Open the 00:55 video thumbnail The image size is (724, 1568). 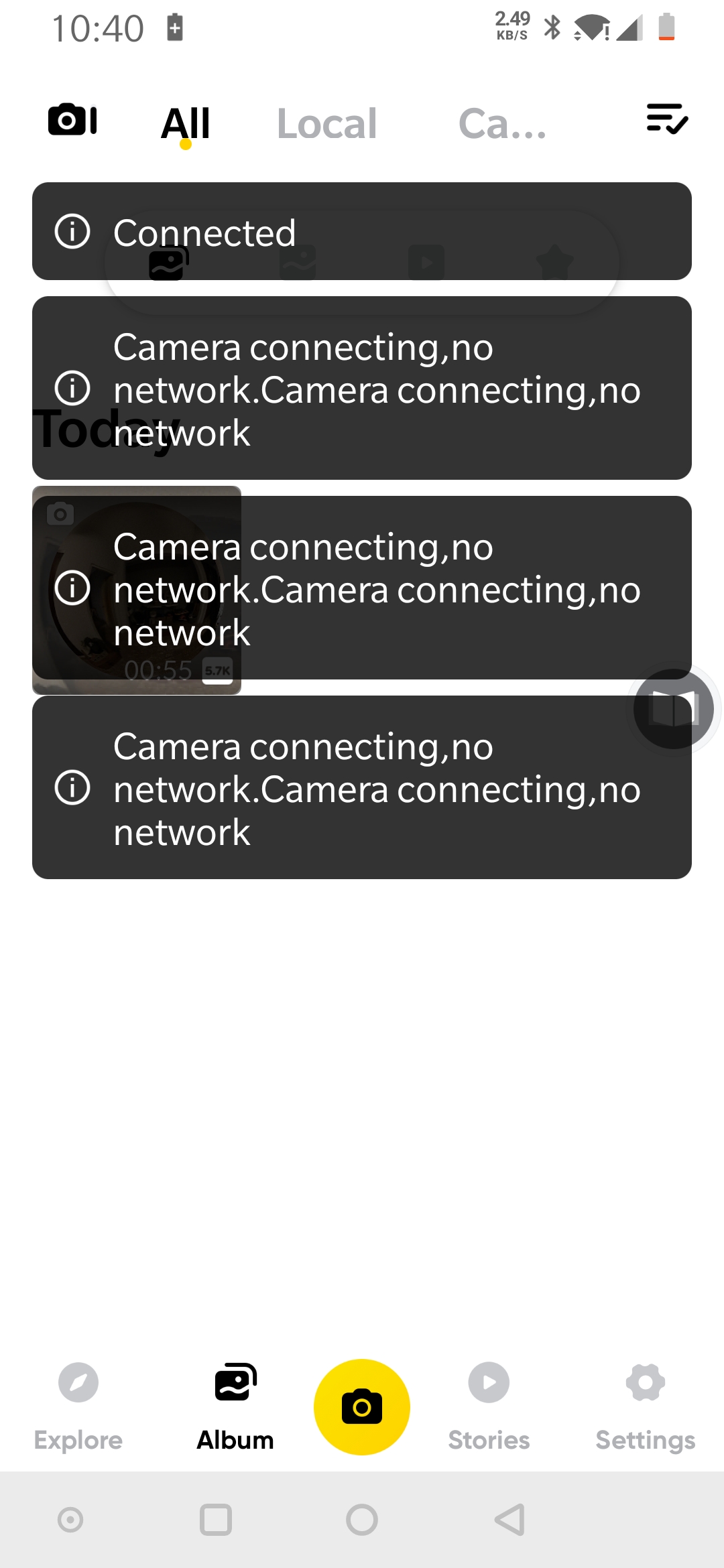(137, 590)
